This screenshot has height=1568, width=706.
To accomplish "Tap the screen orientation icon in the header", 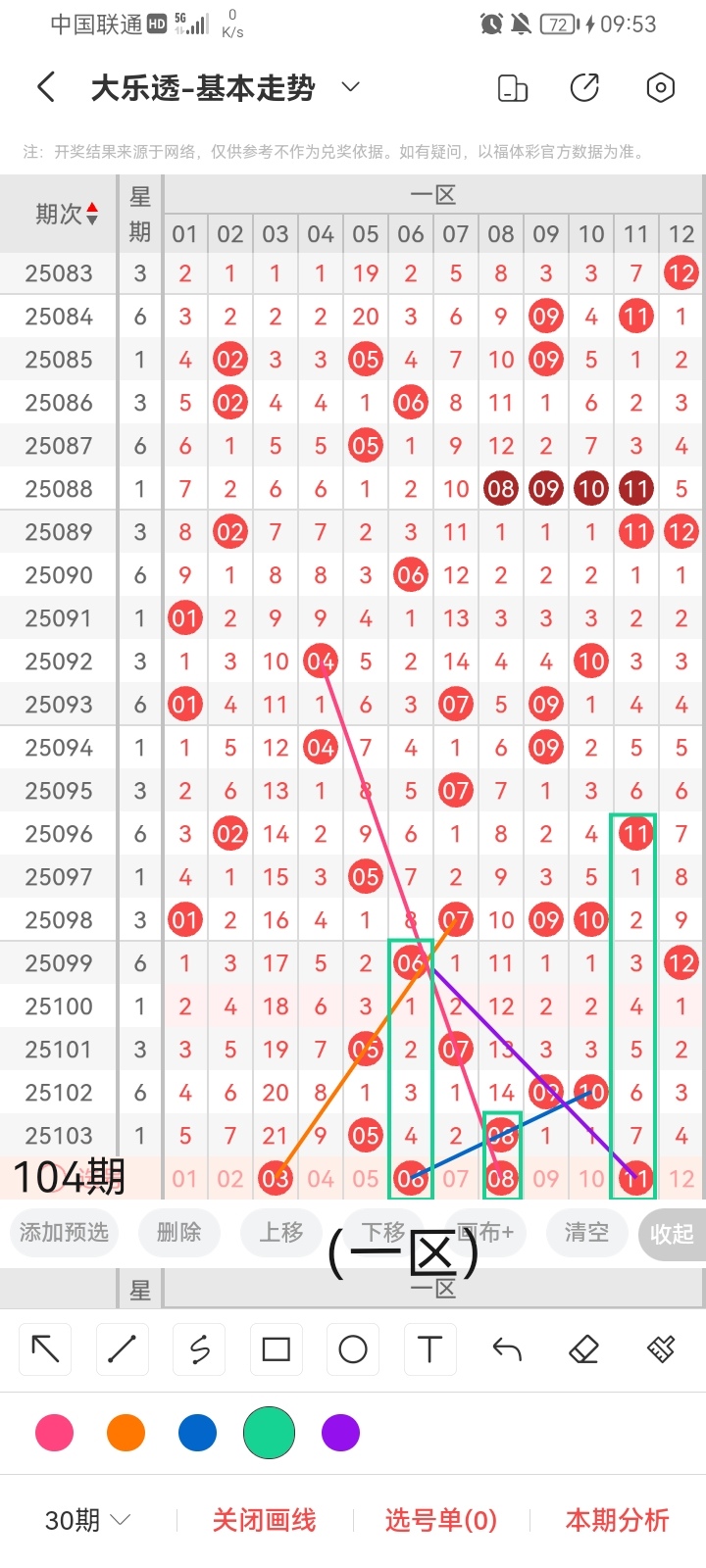I will pyautogui.click(x=513, y=87).
